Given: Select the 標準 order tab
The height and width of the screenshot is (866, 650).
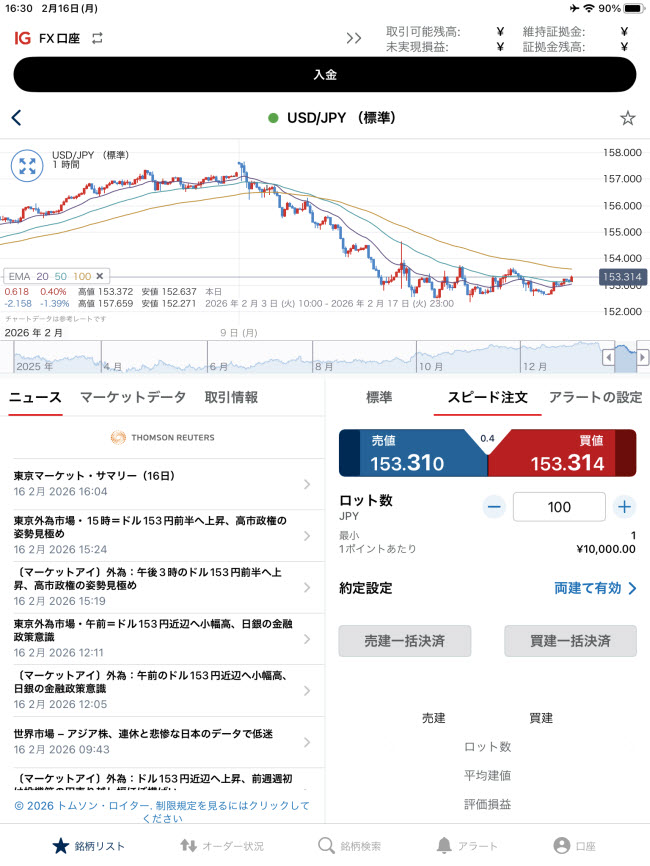Looking at the screenshot, I should click(379, 397).
